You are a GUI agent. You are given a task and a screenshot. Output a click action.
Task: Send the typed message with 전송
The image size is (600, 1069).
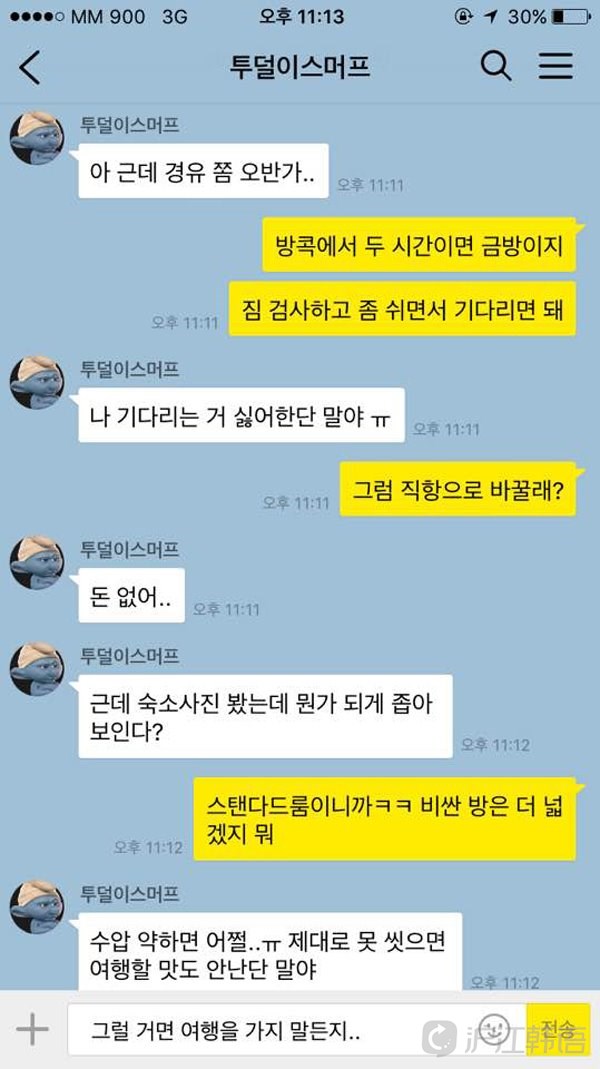coord(558,1030)
